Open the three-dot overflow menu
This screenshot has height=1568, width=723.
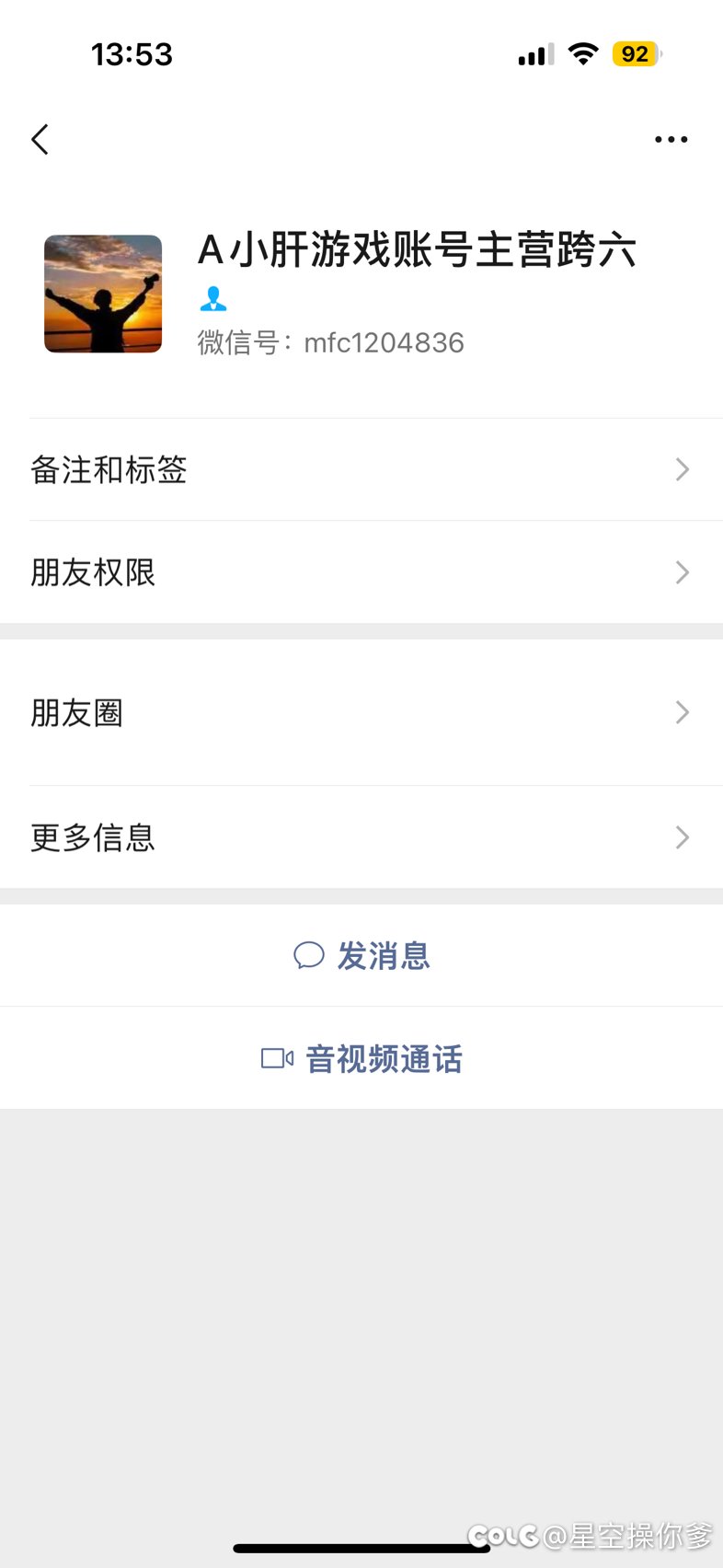pyautogui.click(x=671, y=140)
